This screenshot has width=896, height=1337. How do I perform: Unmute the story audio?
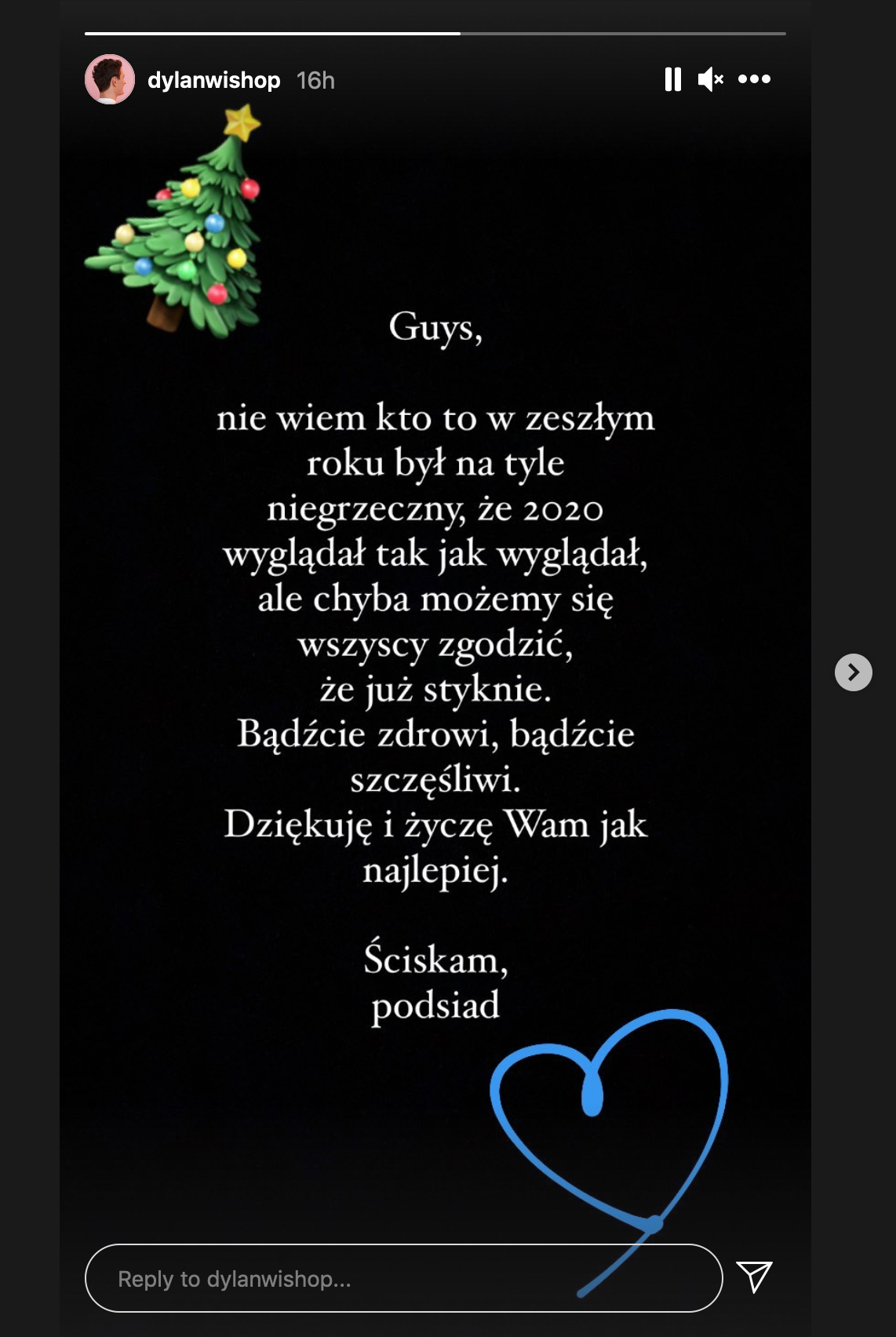coord(710,79)
